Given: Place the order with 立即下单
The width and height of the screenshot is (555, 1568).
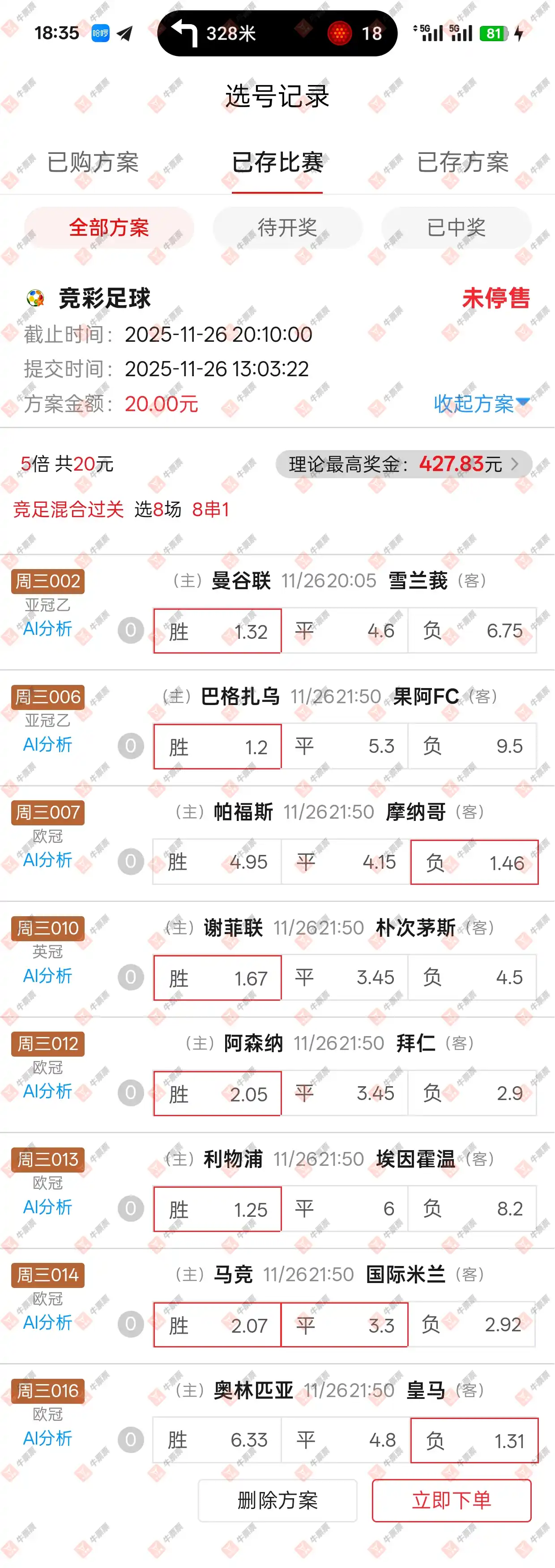Looking at the screenshot, I should coord(452,1500).
